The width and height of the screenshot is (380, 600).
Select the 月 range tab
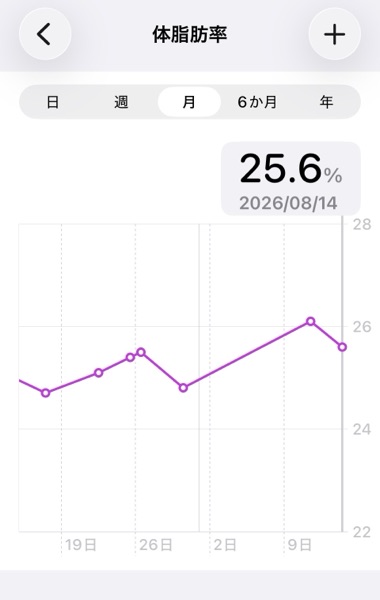tap(189, 102)
